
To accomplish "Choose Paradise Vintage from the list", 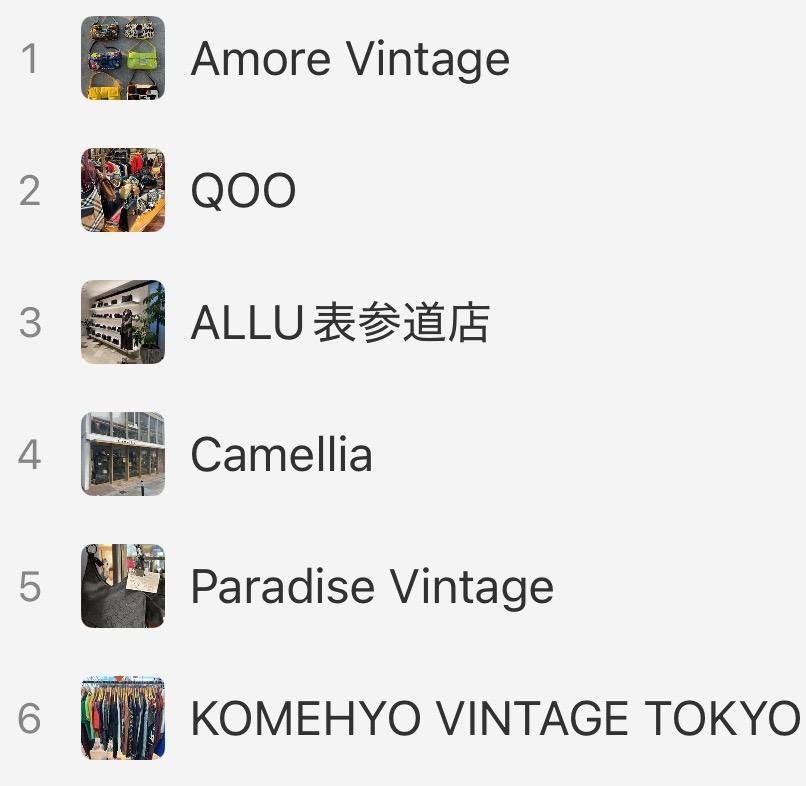I will click(371, 587).
